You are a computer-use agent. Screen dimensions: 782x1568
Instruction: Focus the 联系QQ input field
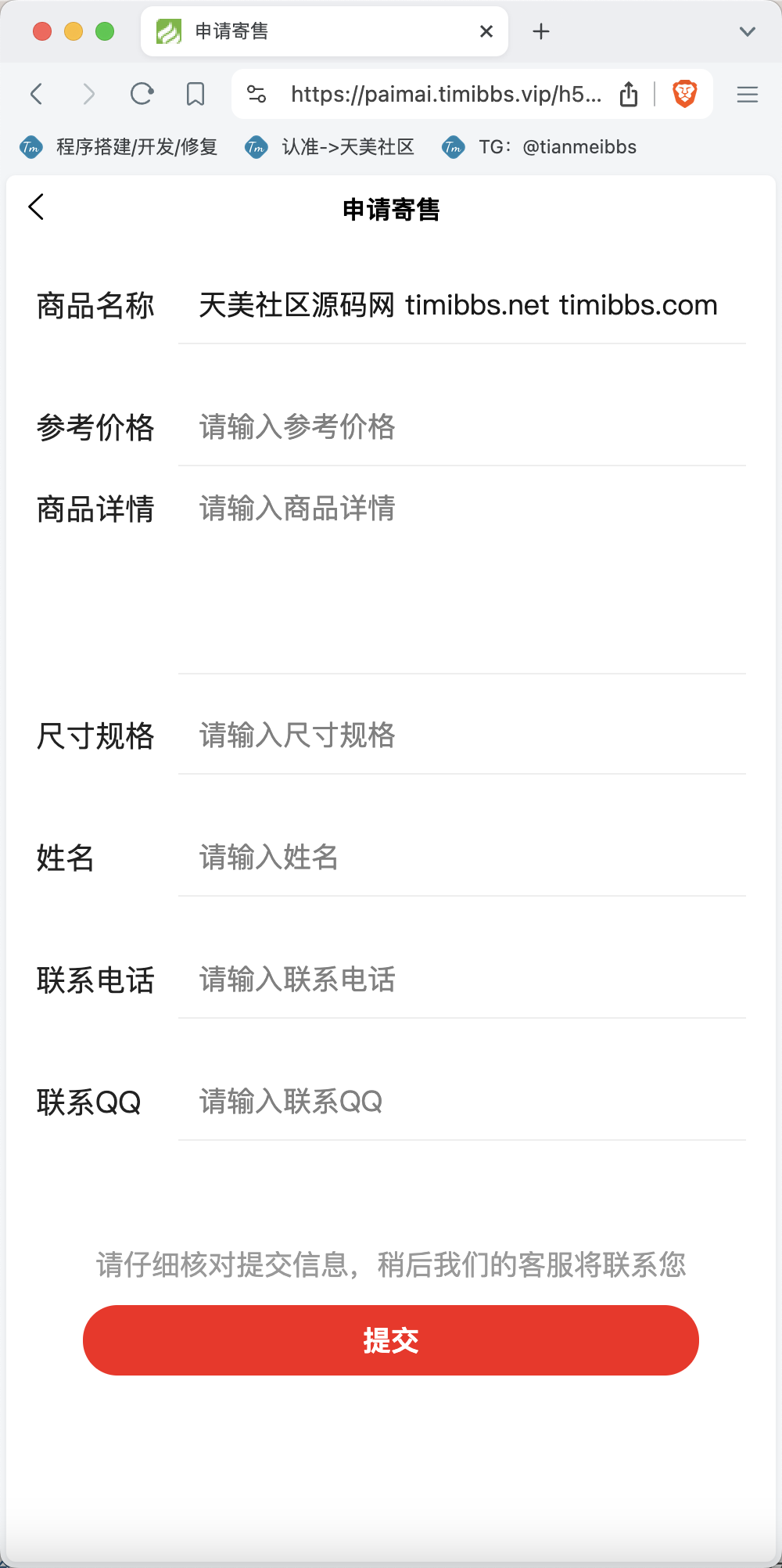[461, 1102]
